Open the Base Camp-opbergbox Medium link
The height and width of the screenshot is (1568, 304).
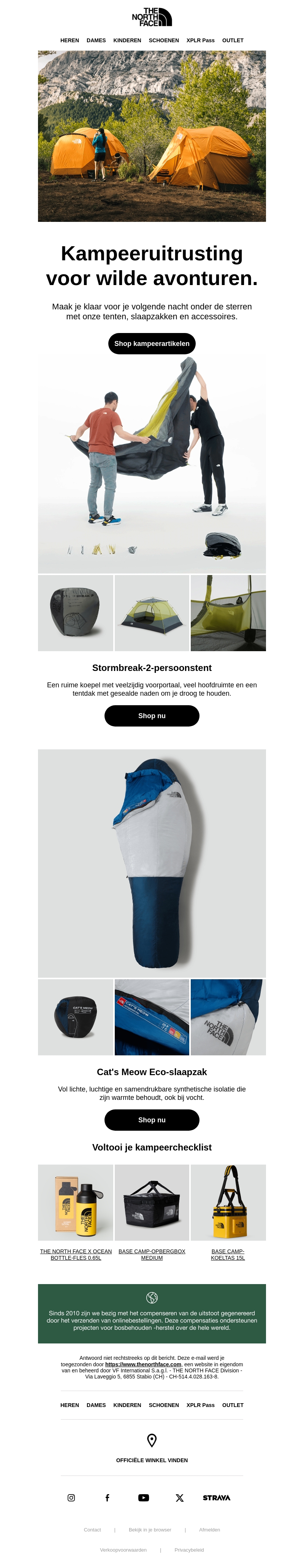[x=151, y=1254]
